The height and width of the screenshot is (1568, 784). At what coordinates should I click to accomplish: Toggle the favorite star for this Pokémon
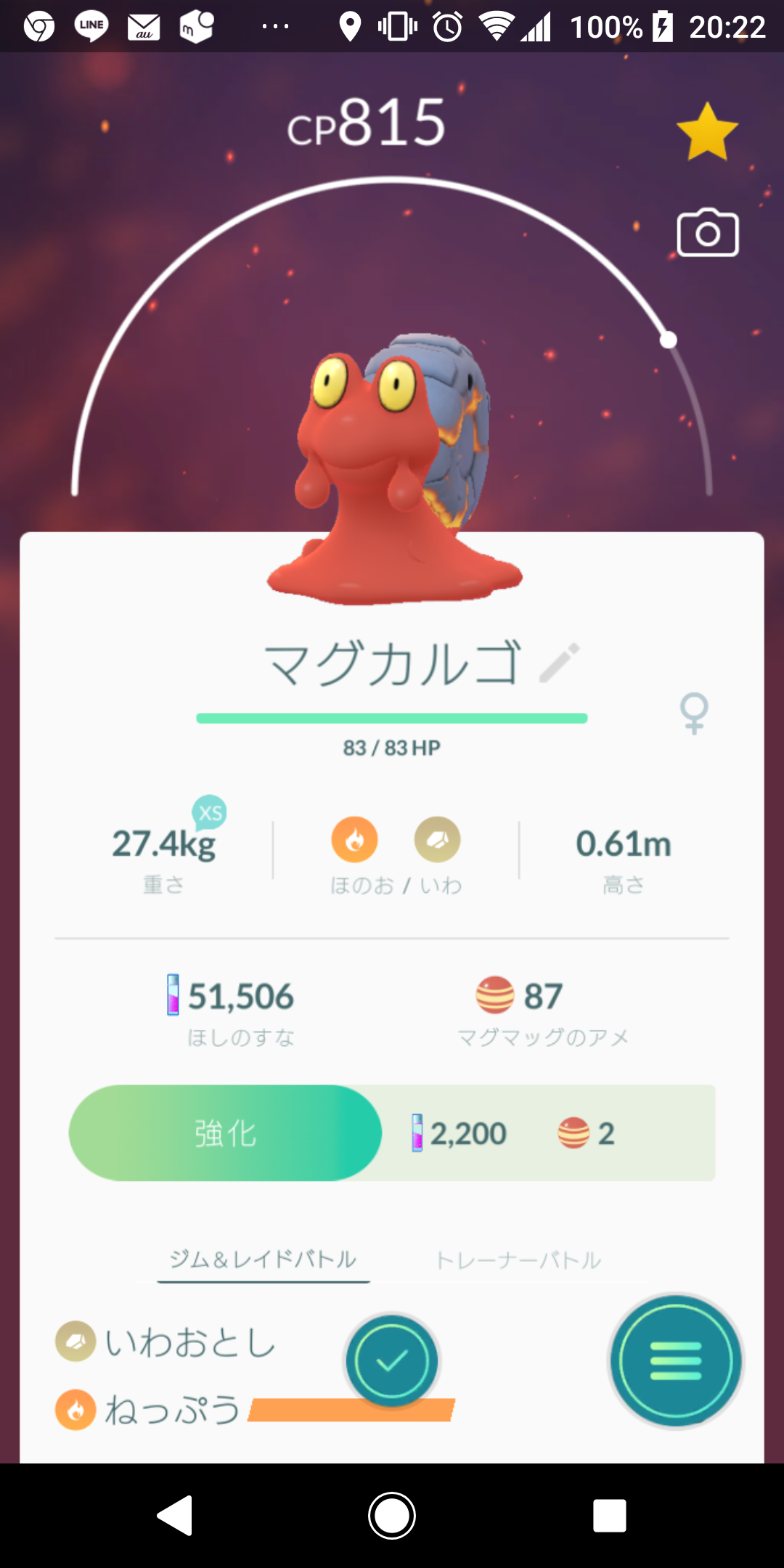[x=706, y=132]
